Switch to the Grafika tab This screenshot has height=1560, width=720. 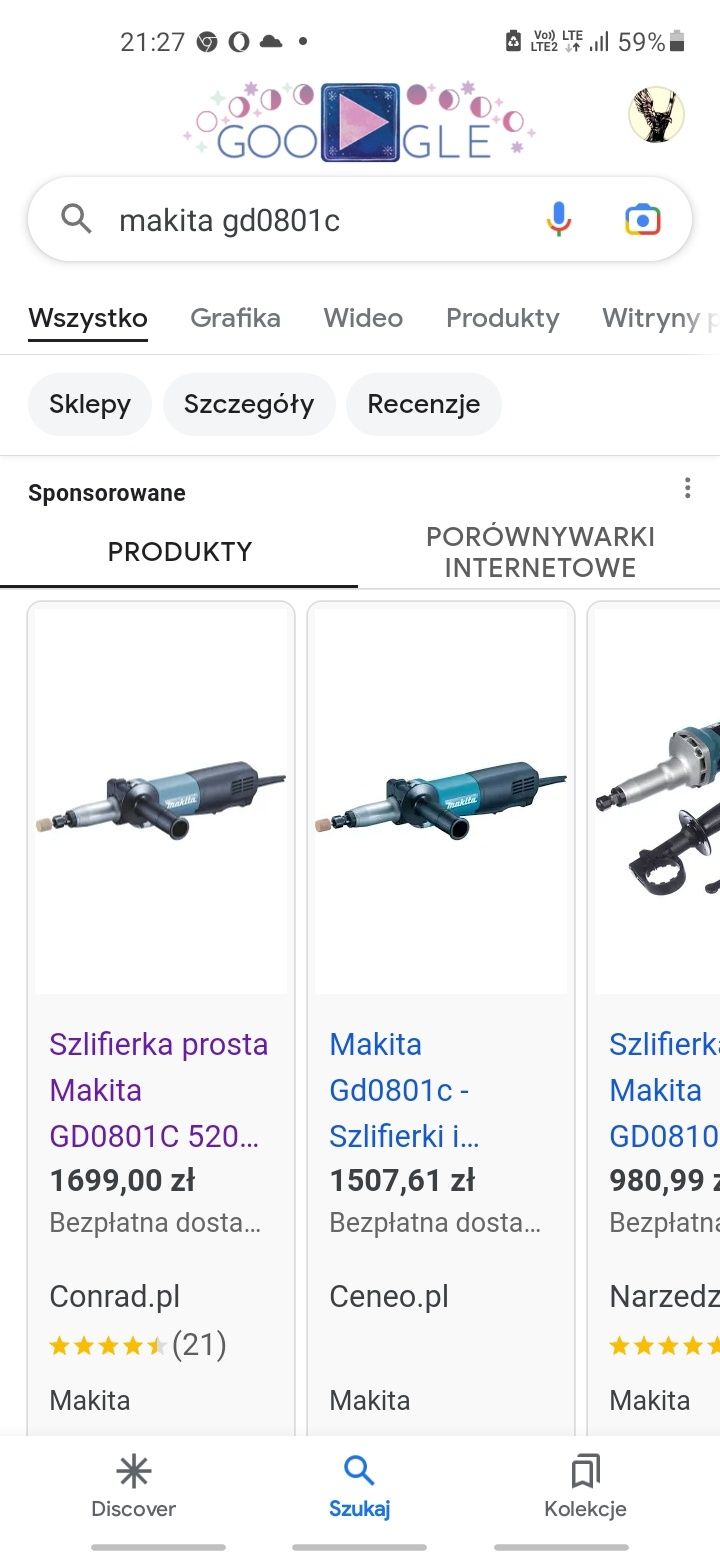(235, 318)
